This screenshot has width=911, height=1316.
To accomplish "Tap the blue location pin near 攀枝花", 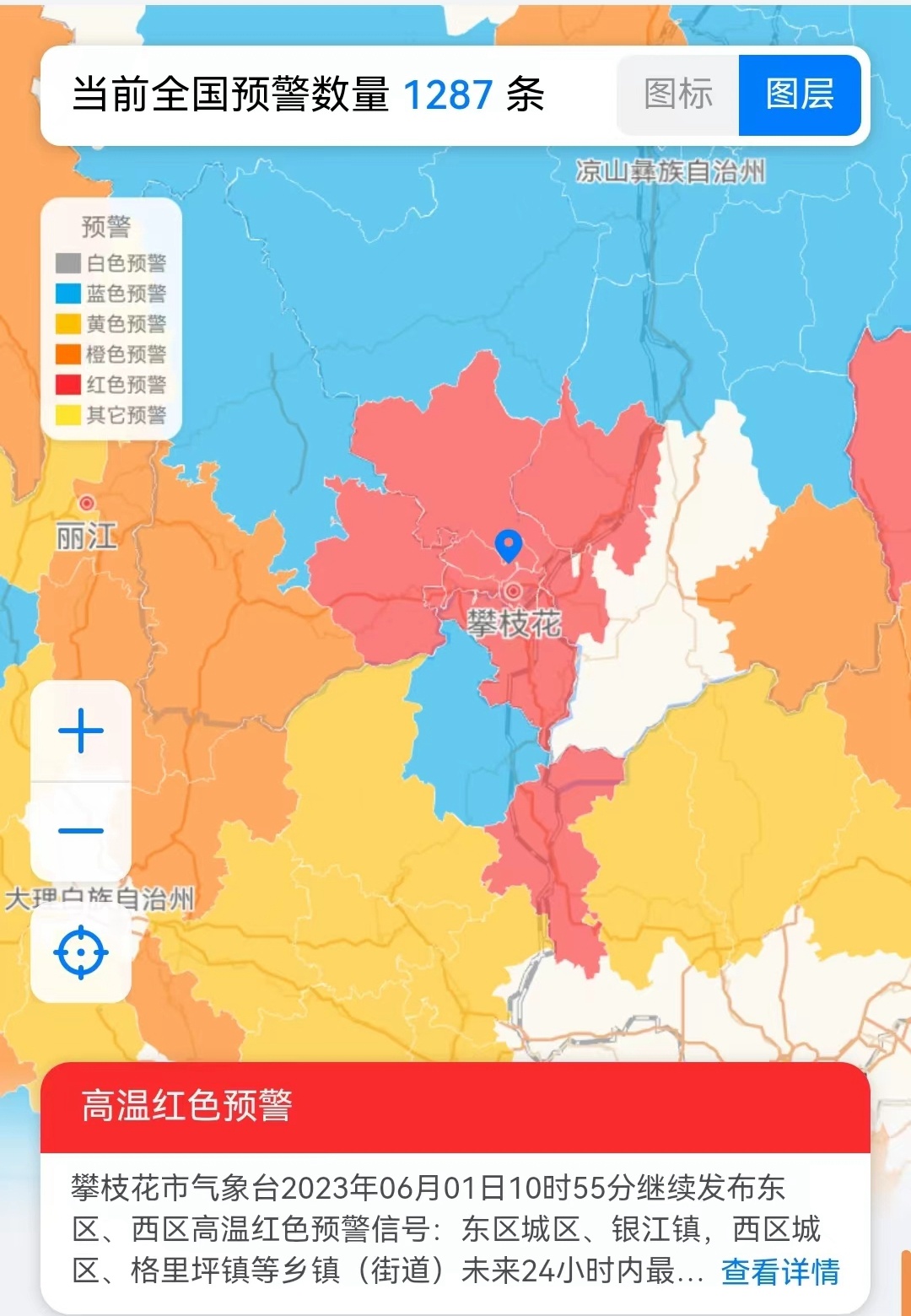I will coord(508,546).
